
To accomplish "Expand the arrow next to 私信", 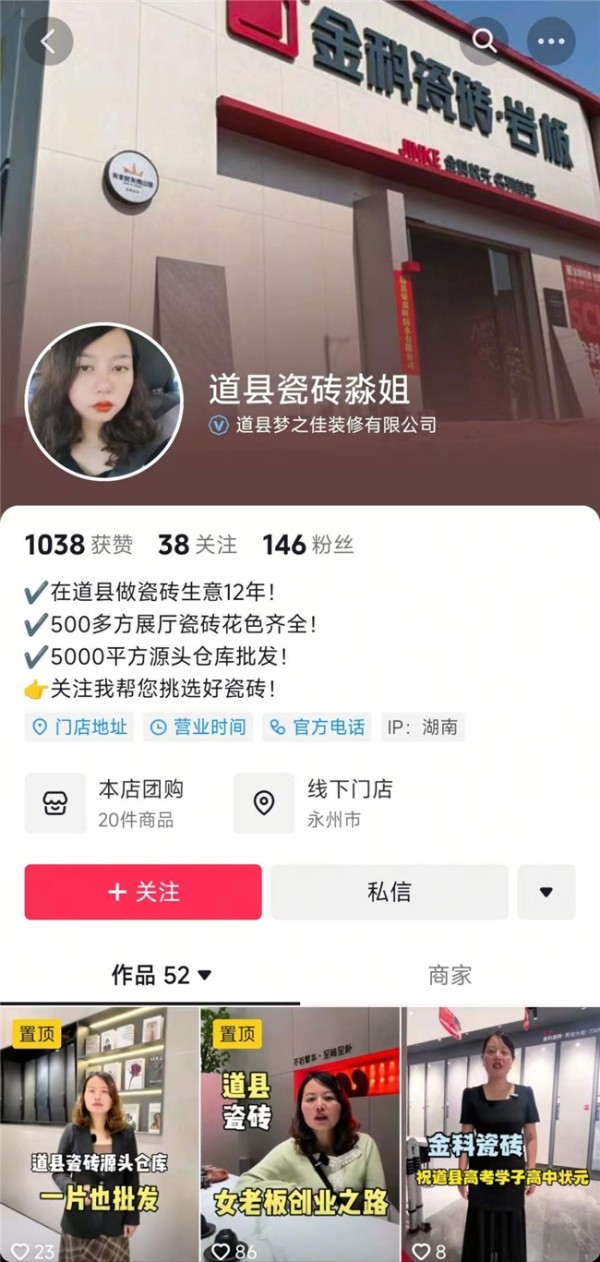I will point(546,892).
